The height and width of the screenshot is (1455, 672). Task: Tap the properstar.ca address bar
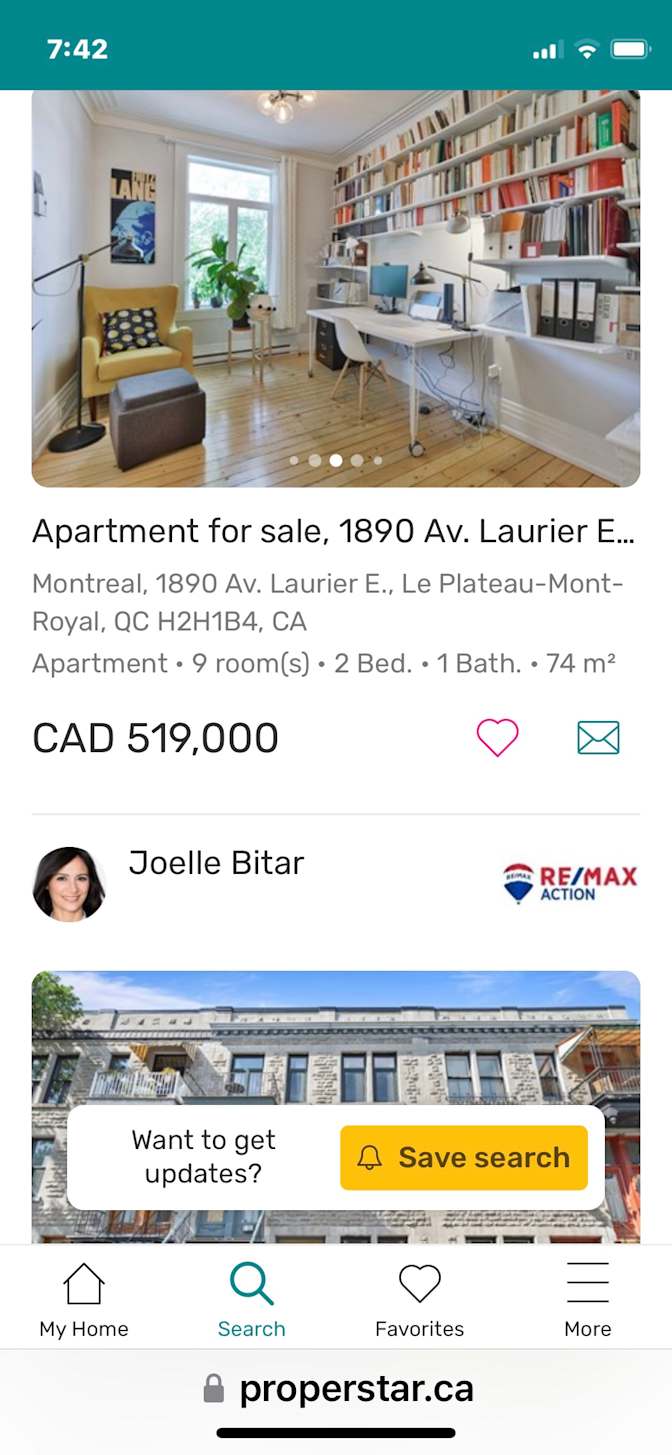coord(338,1388)
